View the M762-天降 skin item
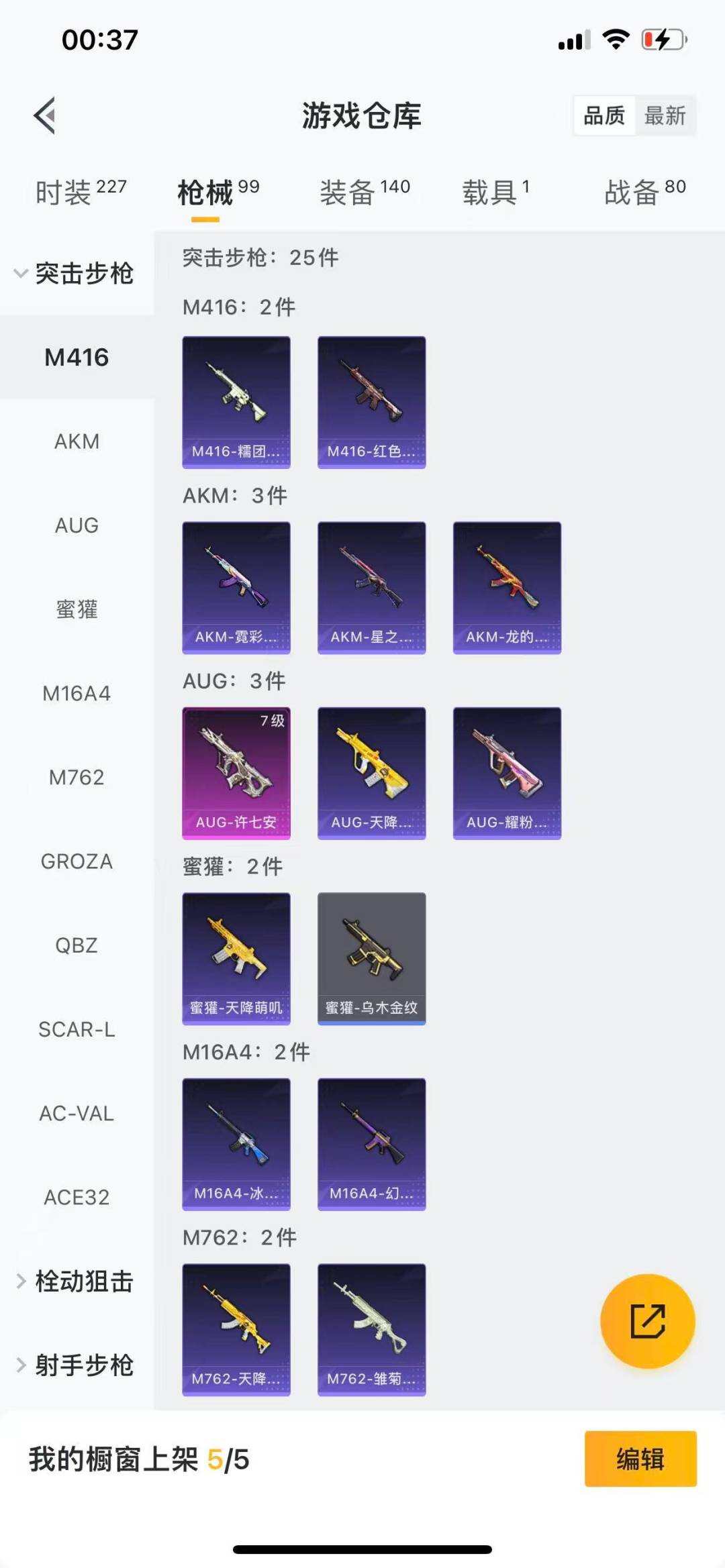The image size is (725, 1568). 236,1329
